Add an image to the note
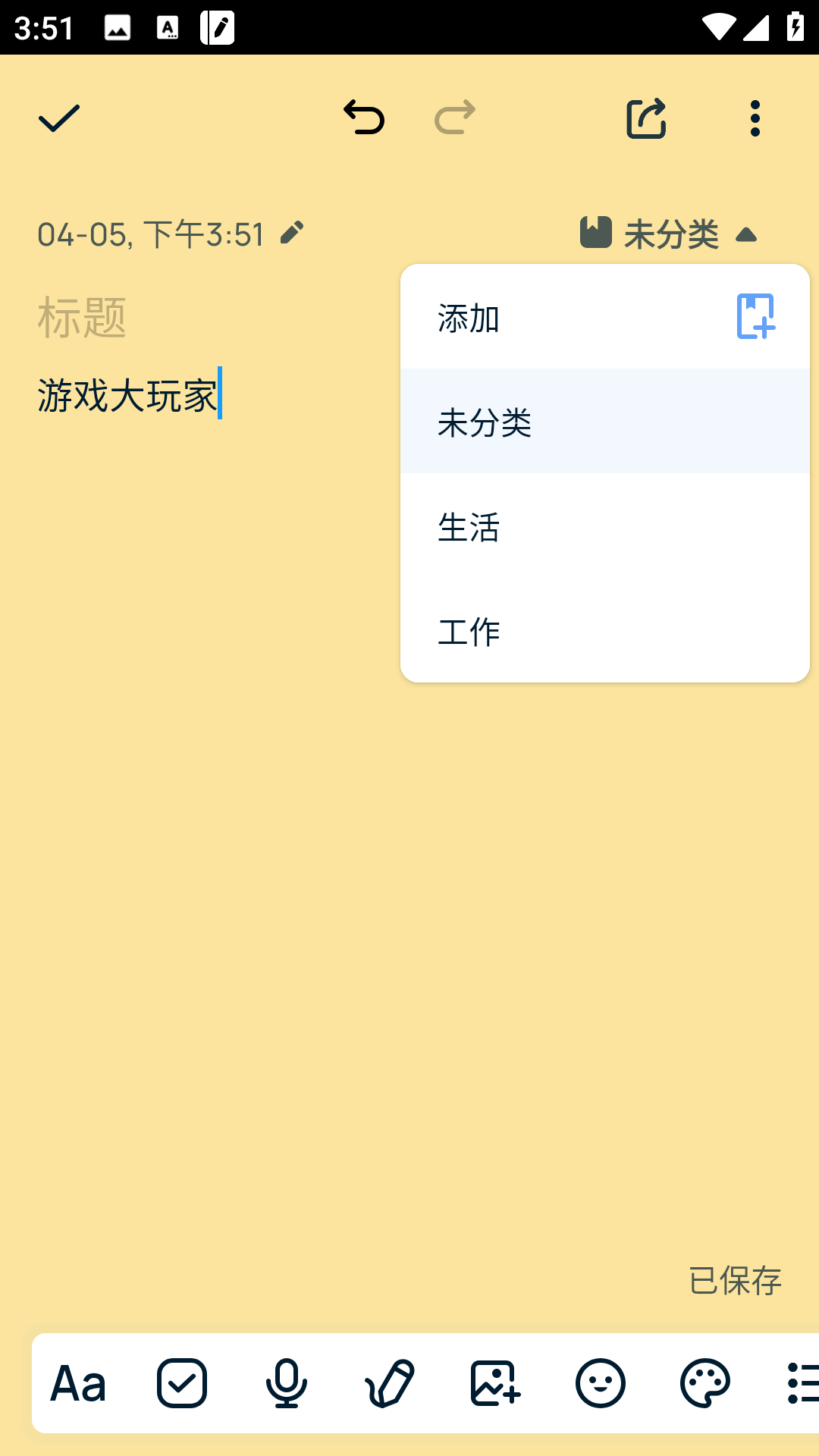 (x=495, y=1384)
